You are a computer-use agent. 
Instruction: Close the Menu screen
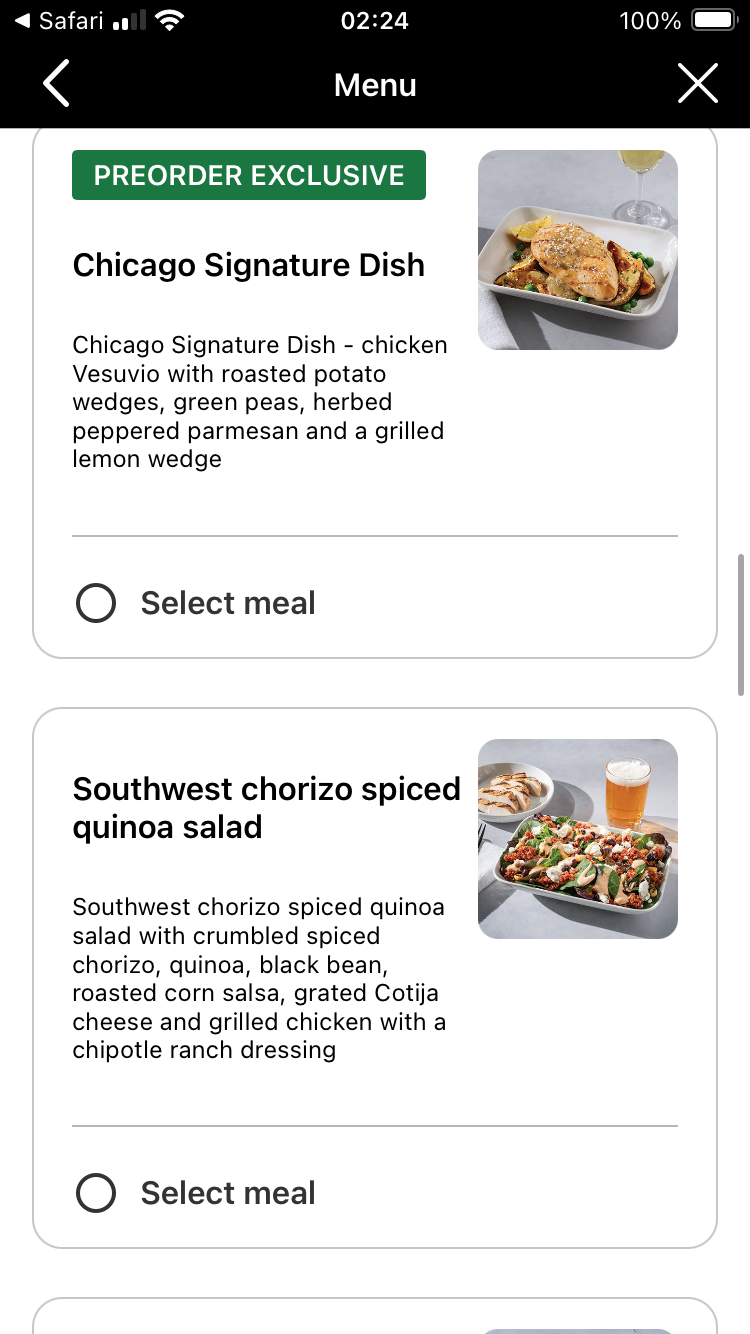point(697,84)
